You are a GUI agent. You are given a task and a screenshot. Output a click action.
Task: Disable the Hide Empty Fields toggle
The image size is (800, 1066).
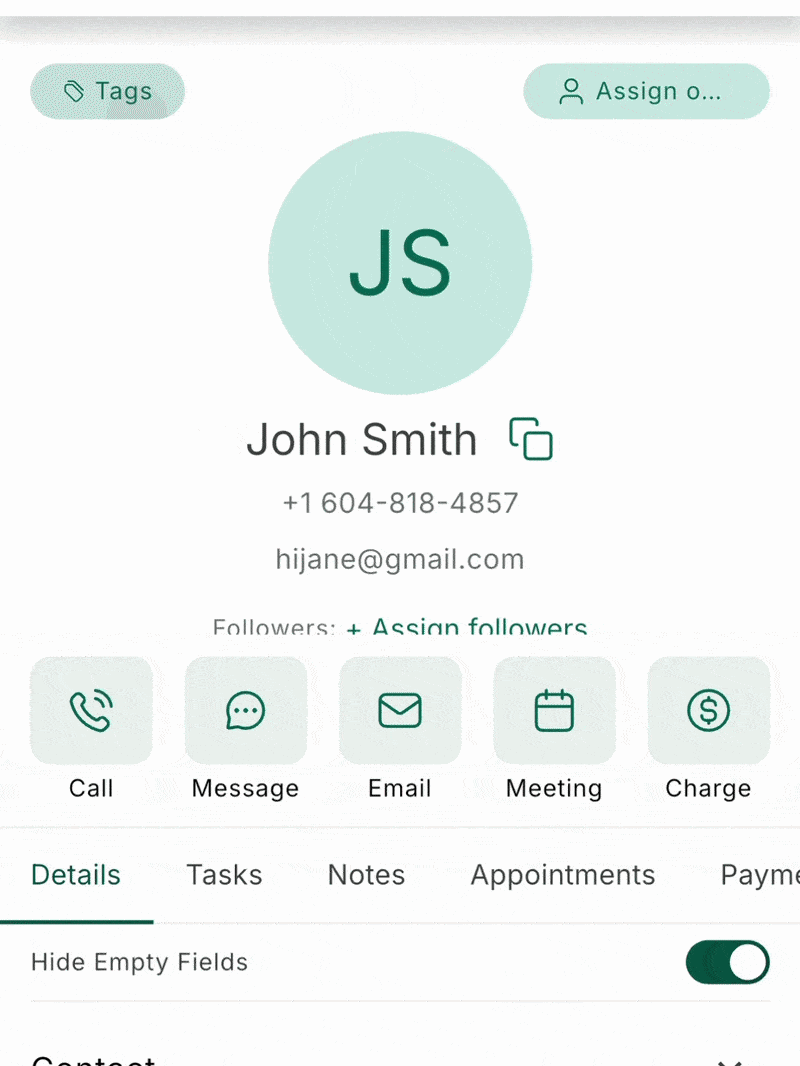(x=727, y=962)
